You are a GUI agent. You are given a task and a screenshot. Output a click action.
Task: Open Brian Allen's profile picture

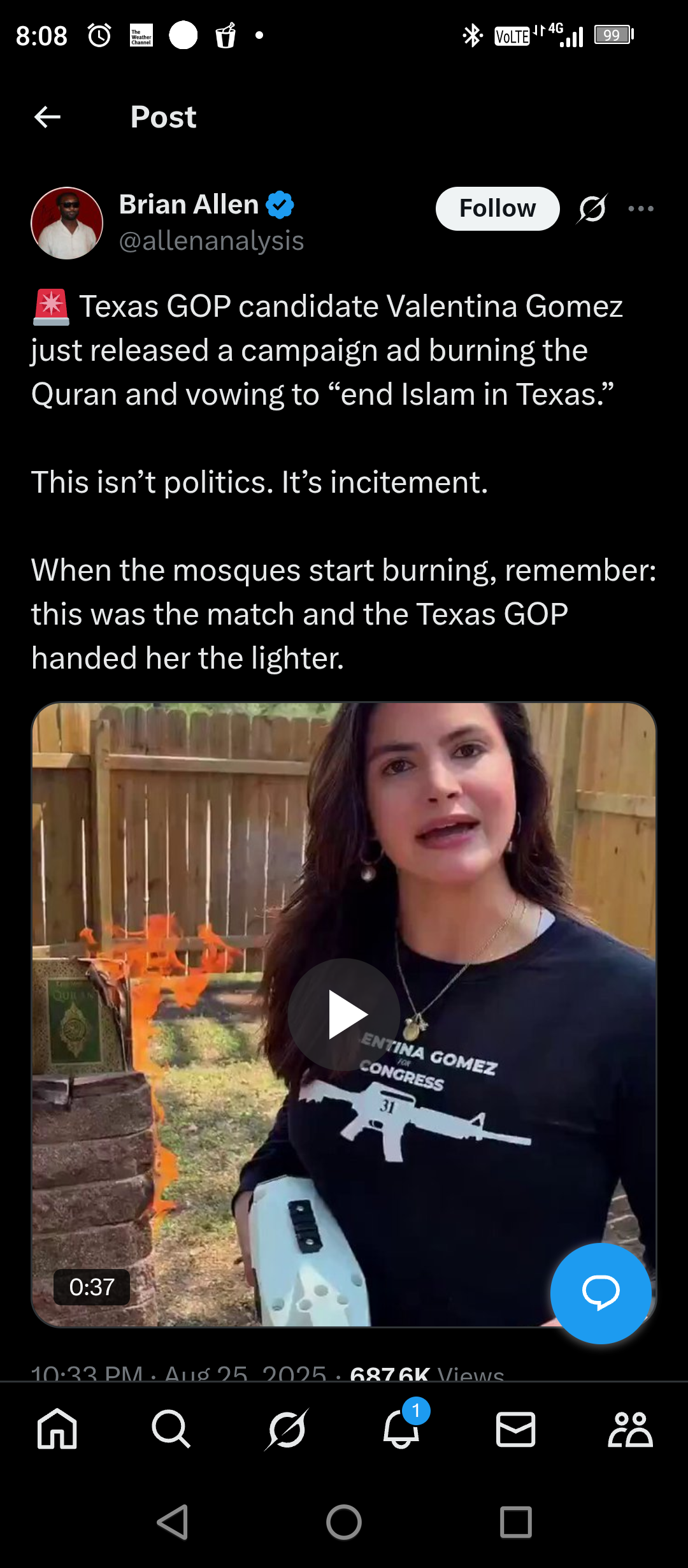[67, 223]
